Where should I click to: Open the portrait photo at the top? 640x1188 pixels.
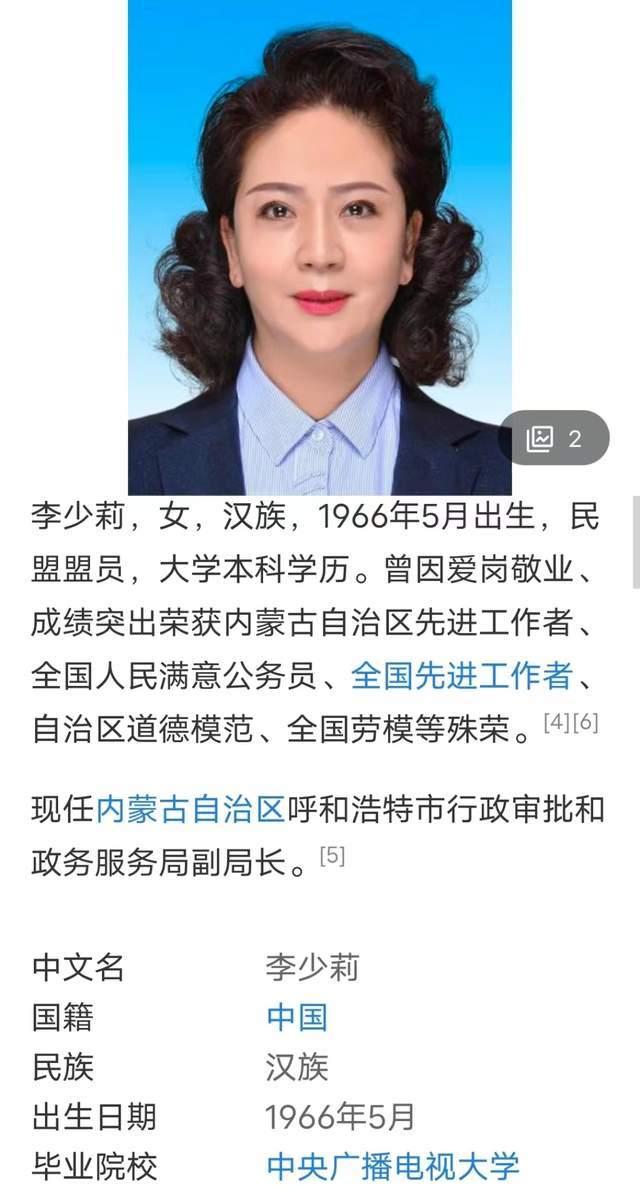pyautogui.click(x=320, y=230)
